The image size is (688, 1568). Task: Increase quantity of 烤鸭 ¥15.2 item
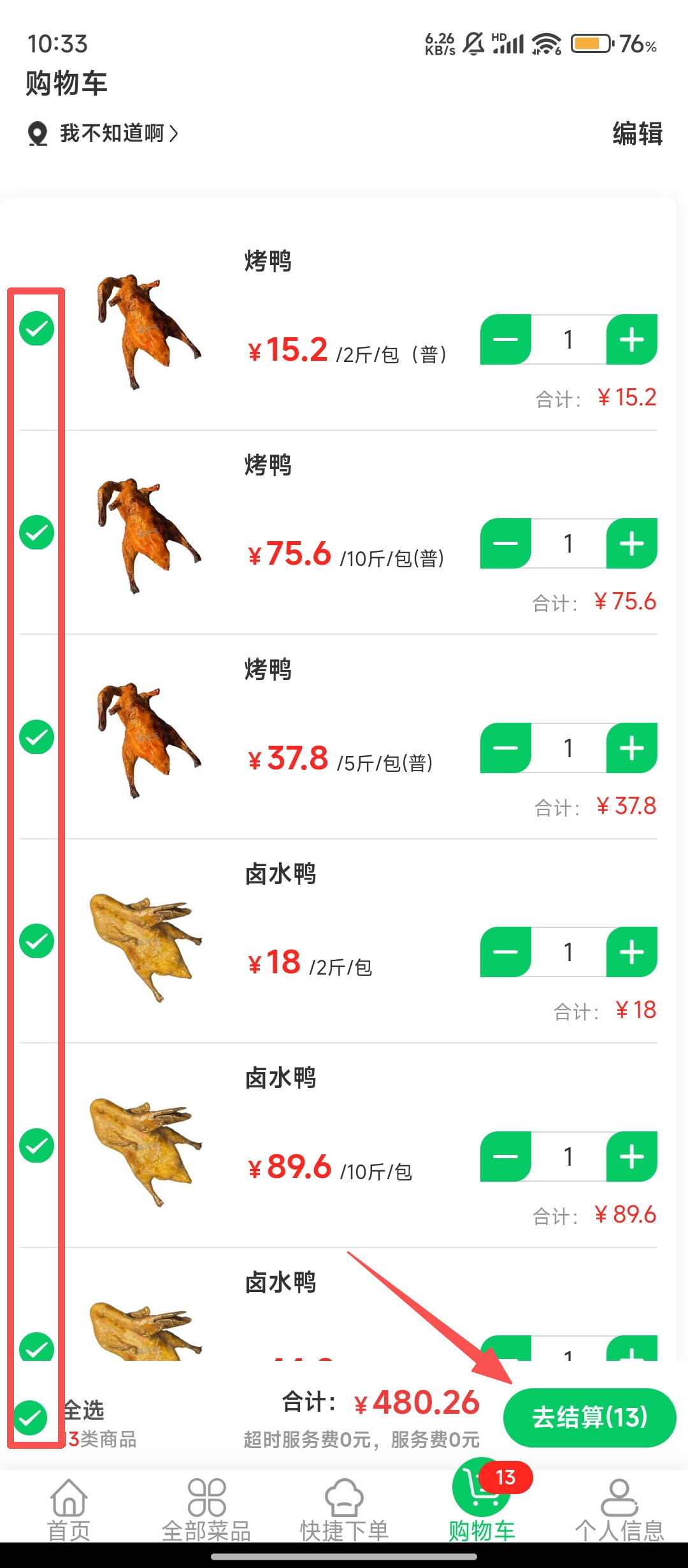pos(631,340)
